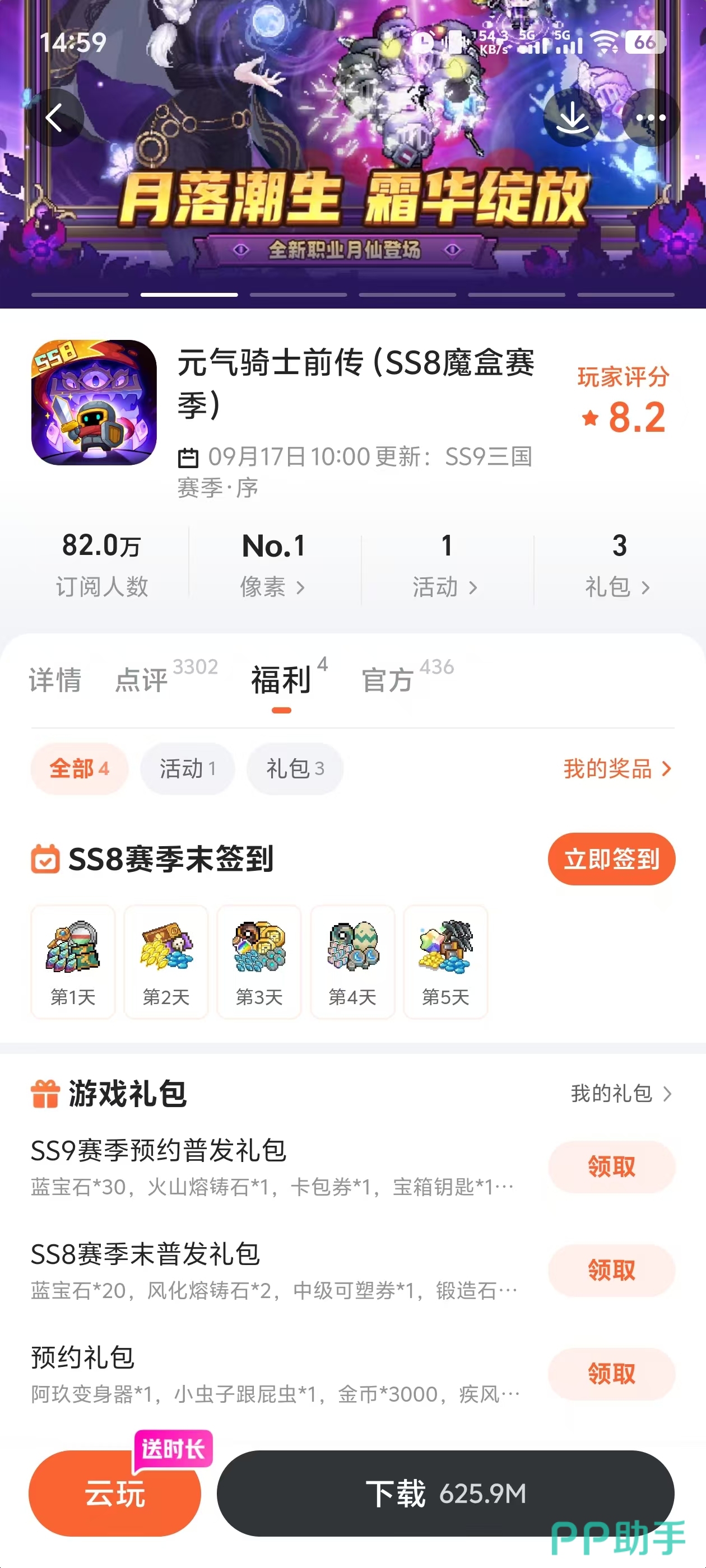Start cloud play with 云玩

115,1493
